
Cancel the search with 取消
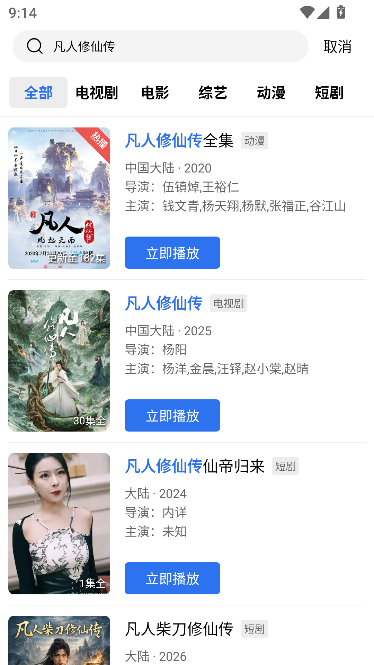tap(338, 46)
